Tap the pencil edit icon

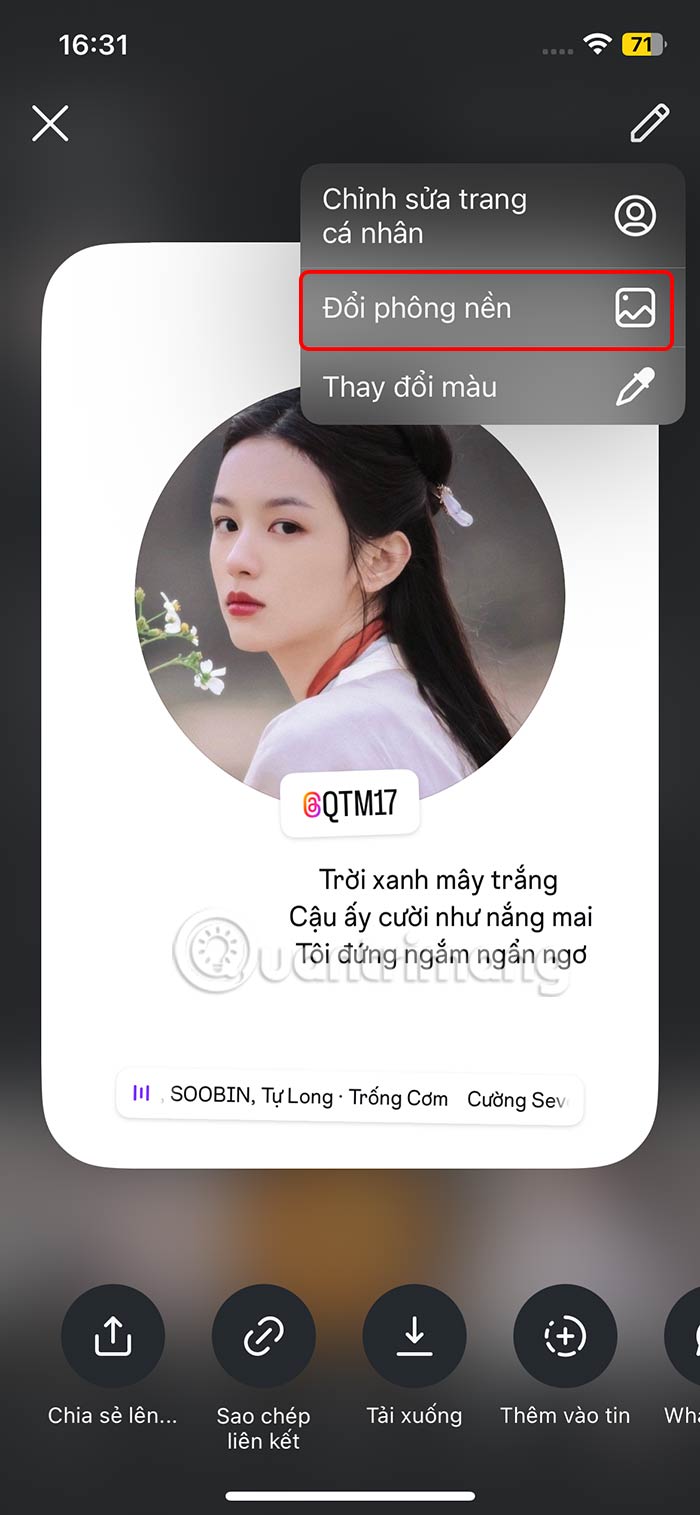(x=649, y=124)
